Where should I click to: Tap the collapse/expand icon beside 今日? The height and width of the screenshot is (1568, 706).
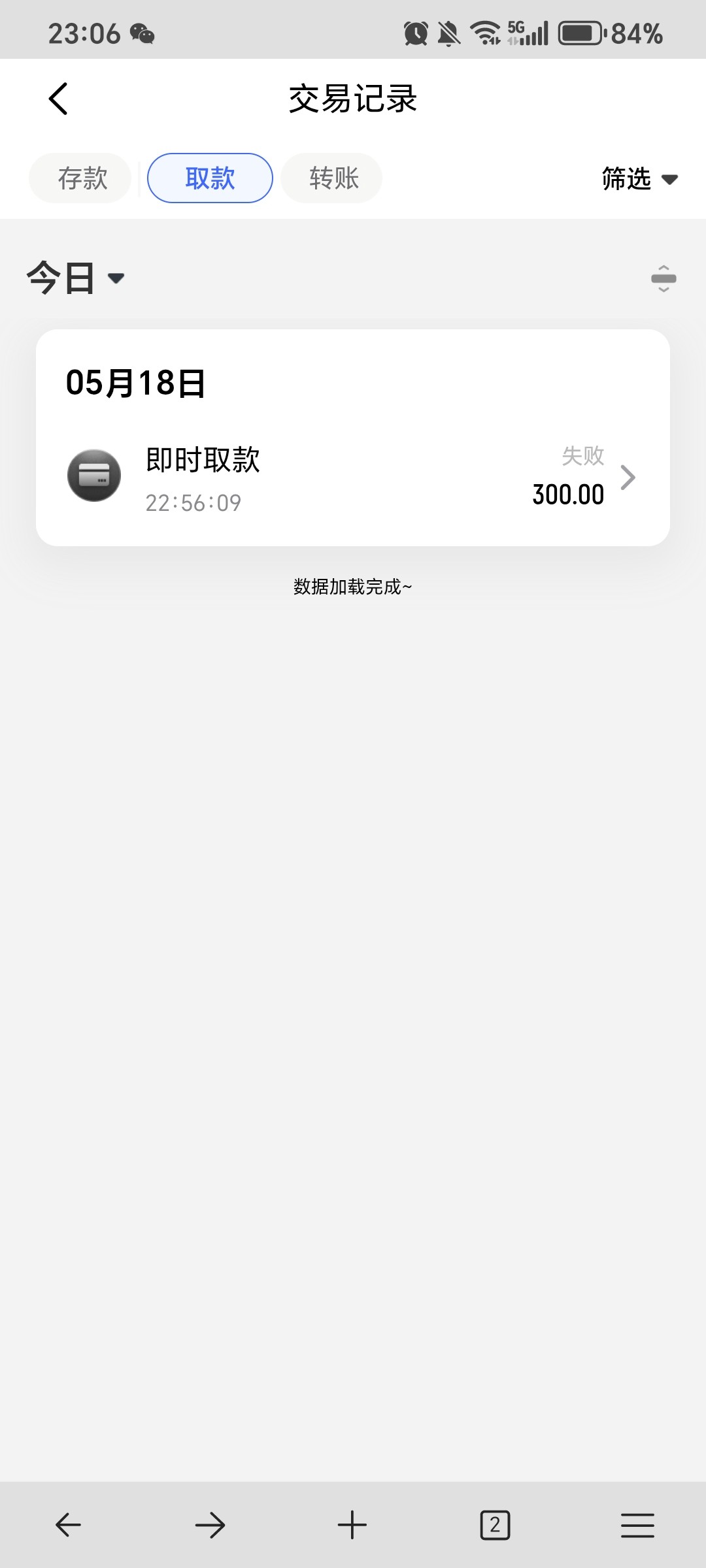point(664,278)
